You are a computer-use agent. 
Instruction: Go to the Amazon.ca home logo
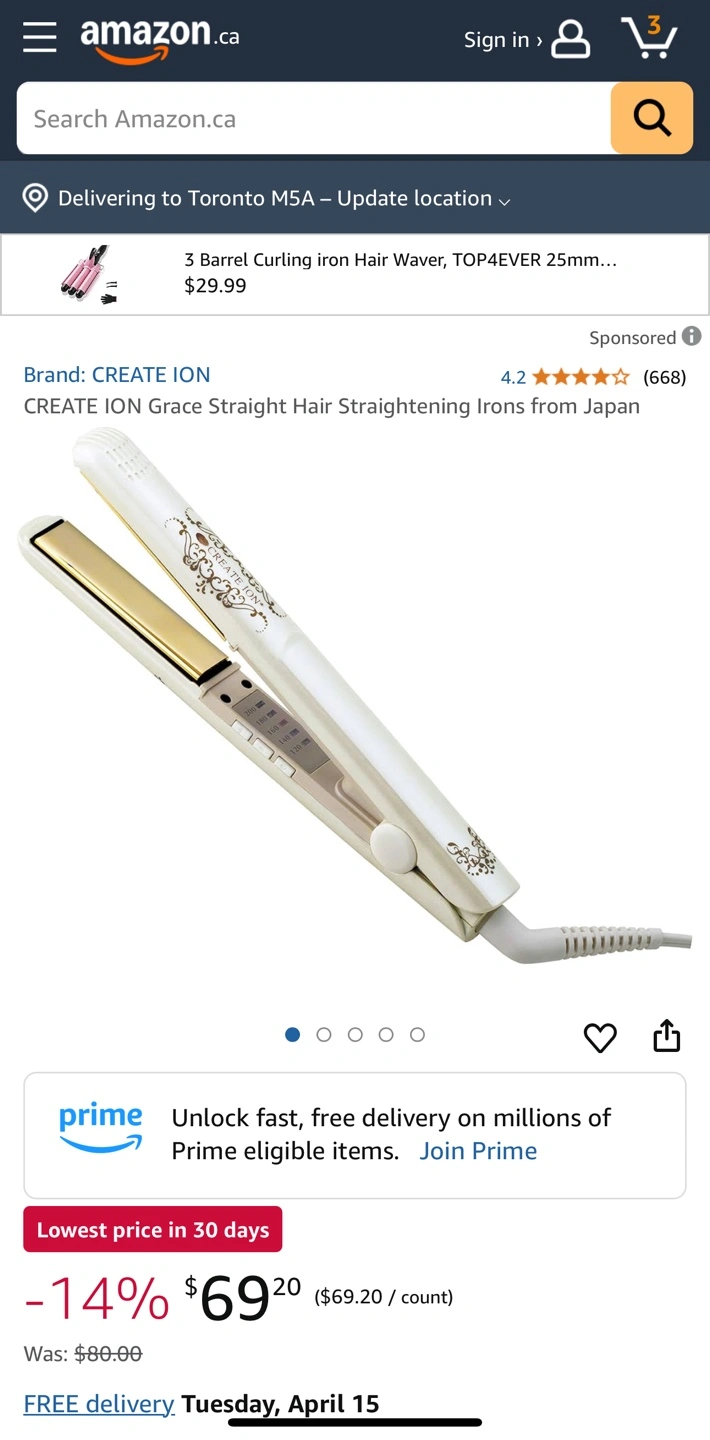point(160,41)
